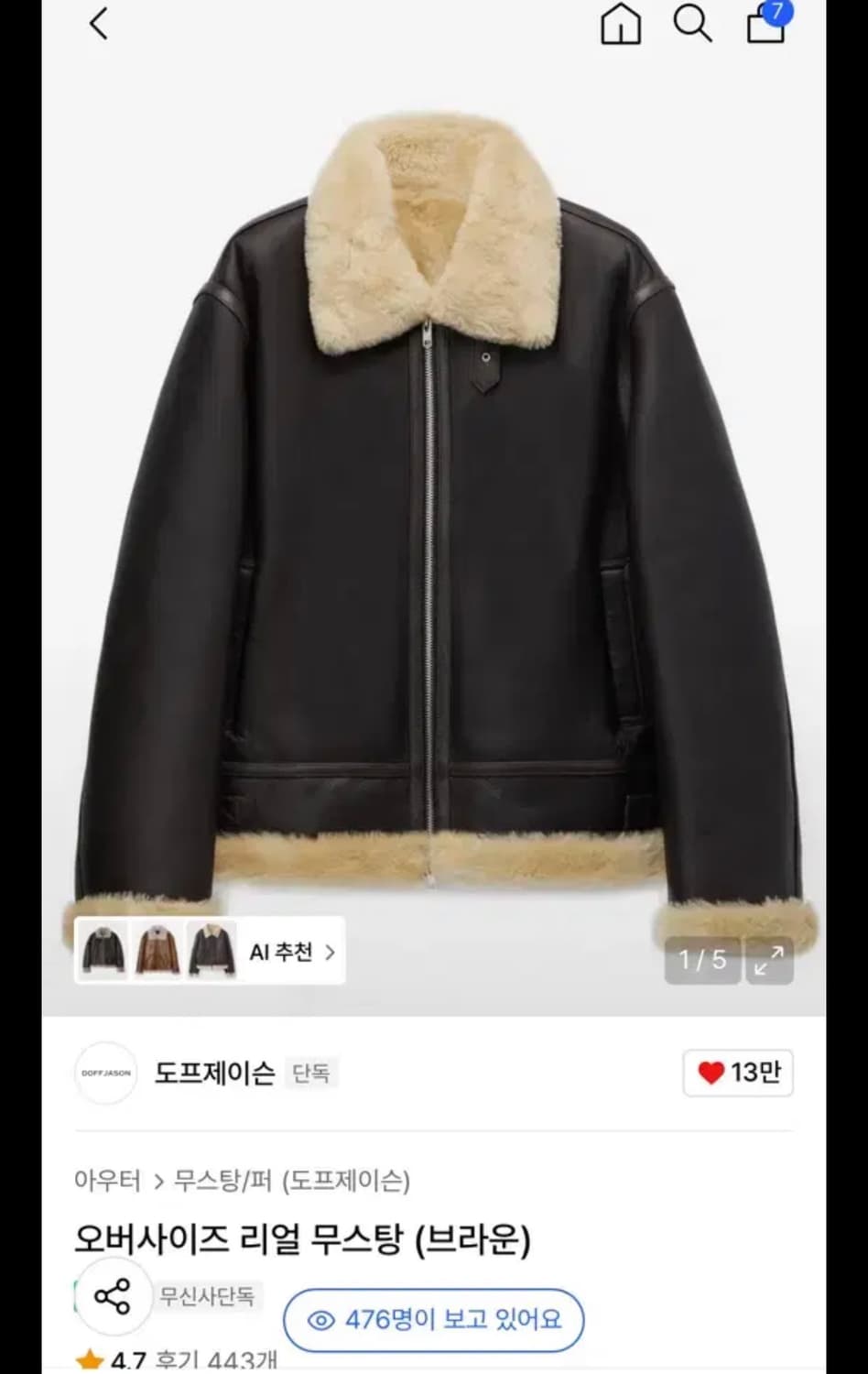The height and width of the screenshot is (1374, 868).
Task: Open the DOFF JASON brand logo circle
Action: coord(105,1074)
